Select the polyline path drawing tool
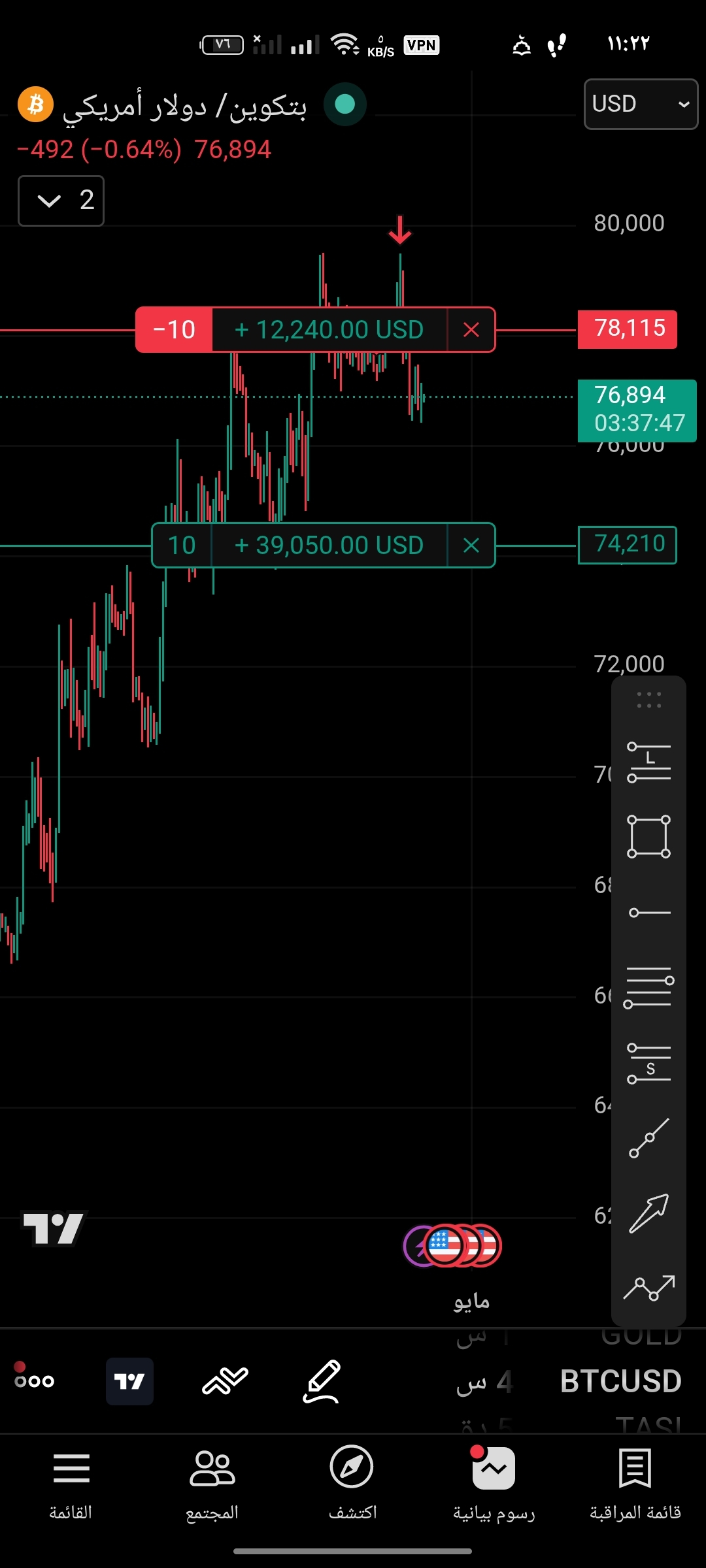Screen dimensions: 706x1568 [x=648, y=1288]
